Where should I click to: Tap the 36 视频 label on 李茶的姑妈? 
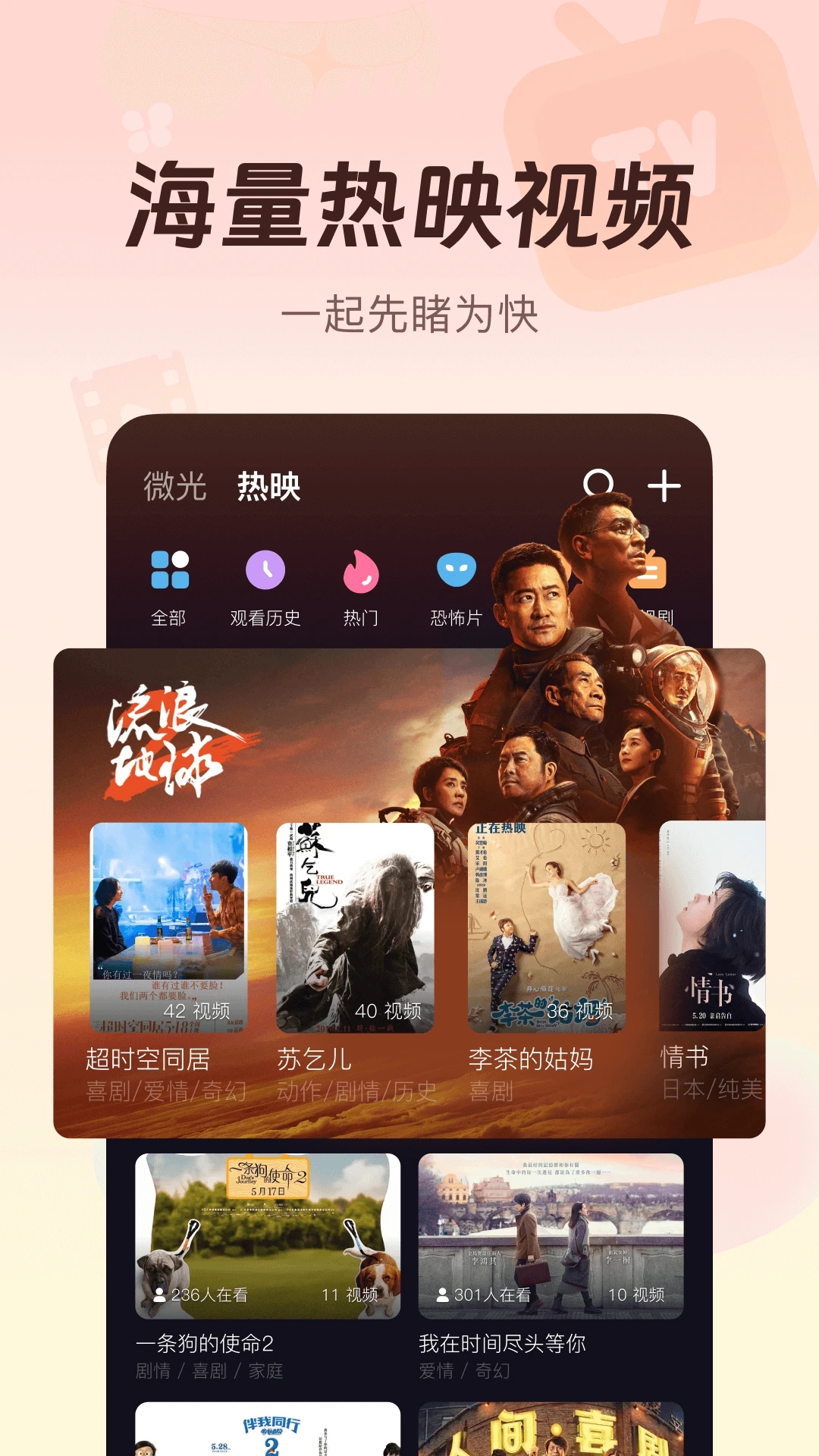583,1011
